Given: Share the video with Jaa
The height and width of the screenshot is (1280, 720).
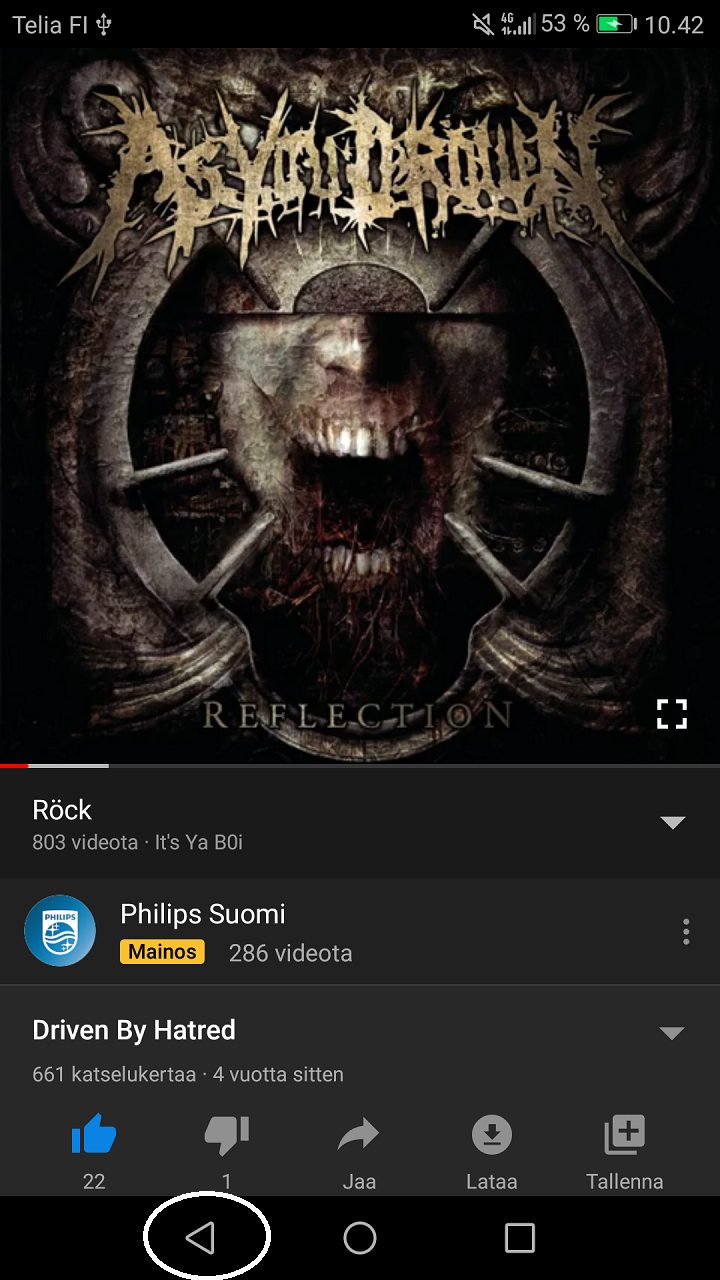Looking at the screenshot, I should 359,1136.
